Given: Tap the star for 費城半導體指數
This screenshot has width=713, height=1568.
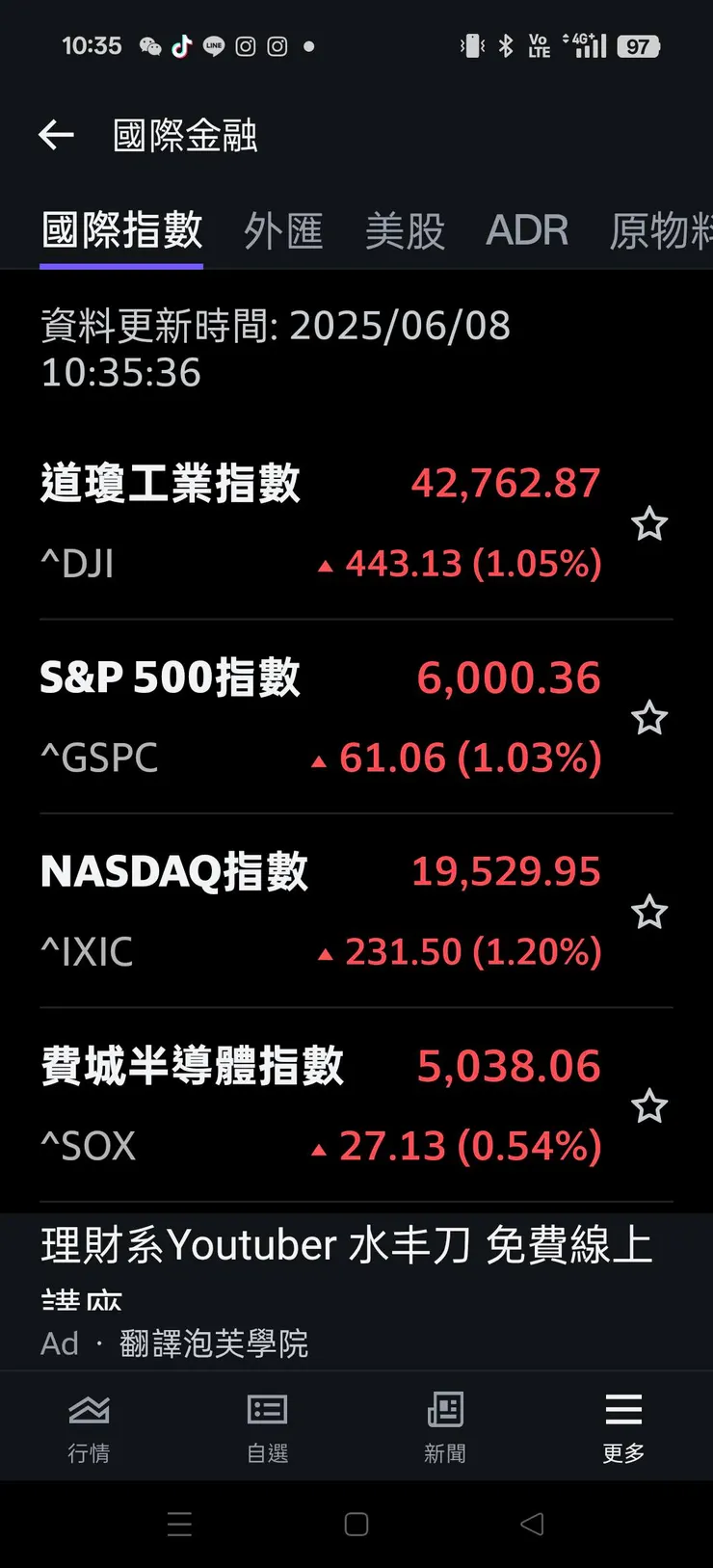Looking at the screenshot, I should click(x=649, y=1106).
